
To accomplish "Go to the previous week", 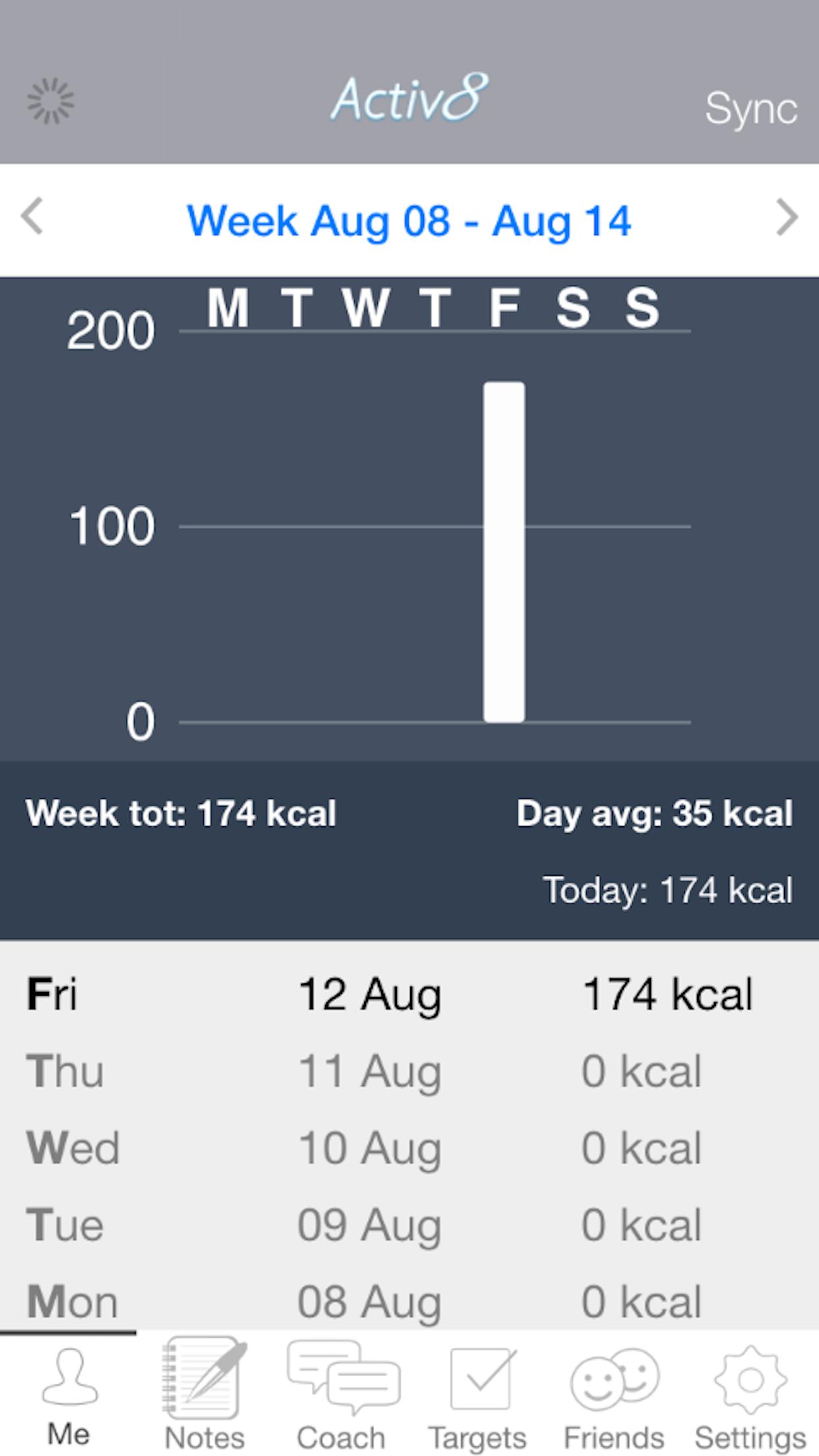I will coord(32,217).
